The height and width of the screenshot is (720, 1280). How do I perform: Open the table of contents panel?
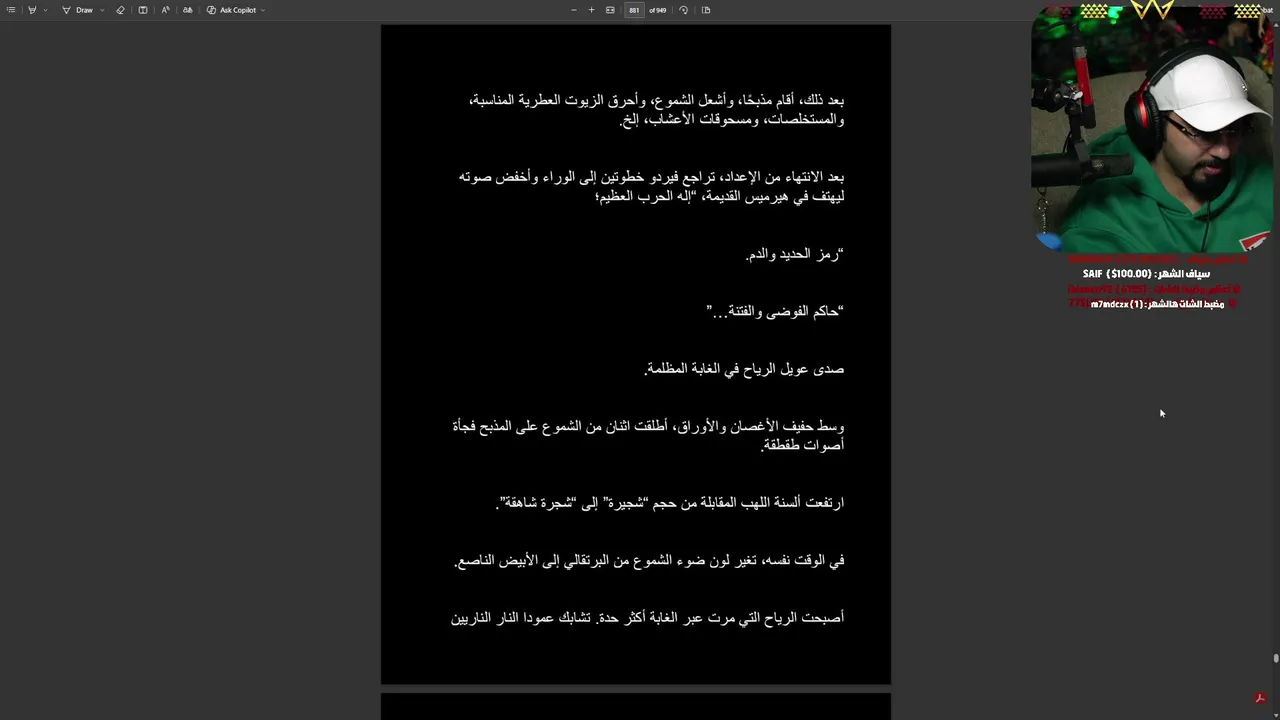tap(11, 10)
